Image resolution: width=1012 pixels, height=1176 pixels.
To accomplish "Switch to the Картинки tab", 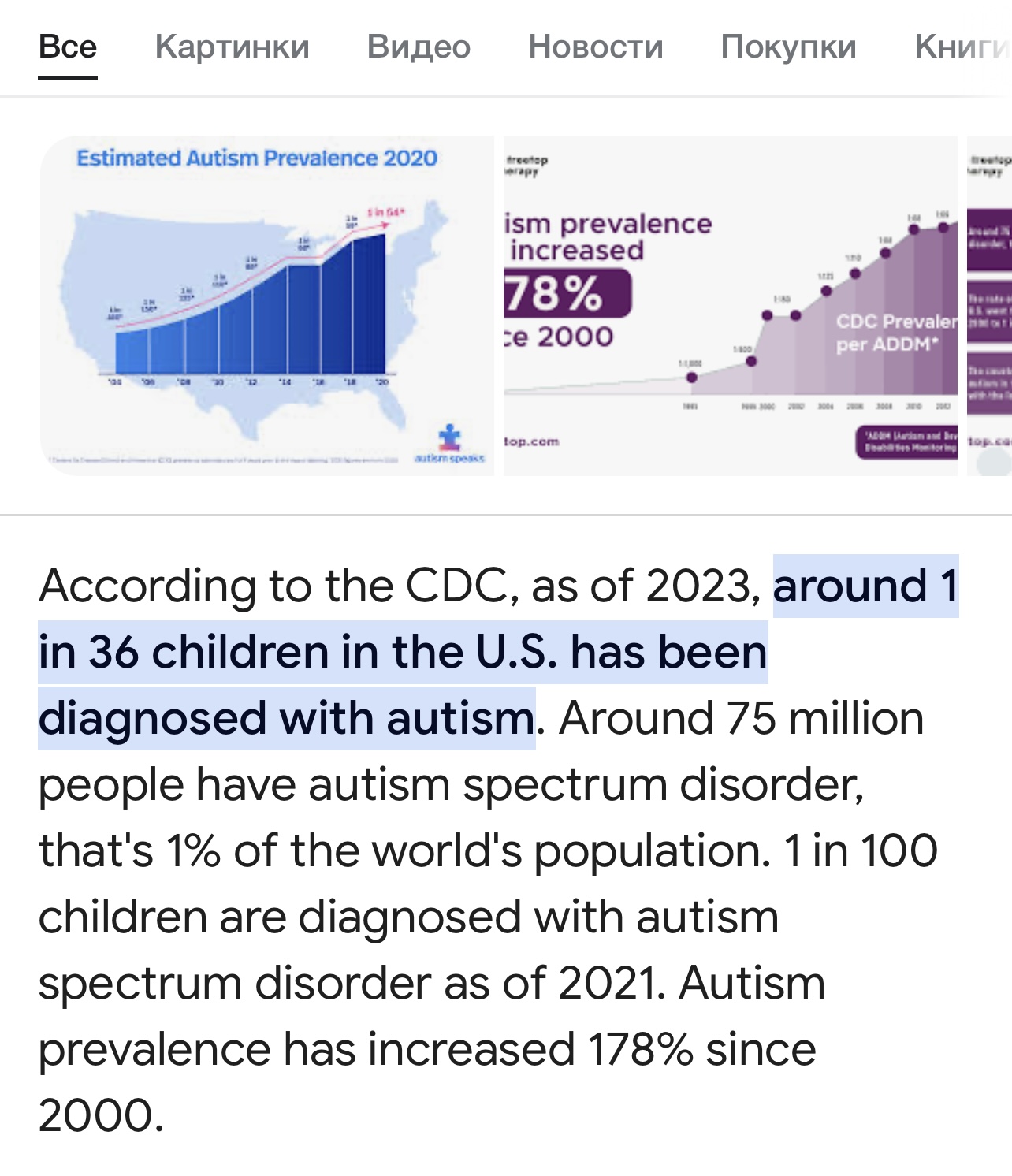I will click(x=232, y=47).
